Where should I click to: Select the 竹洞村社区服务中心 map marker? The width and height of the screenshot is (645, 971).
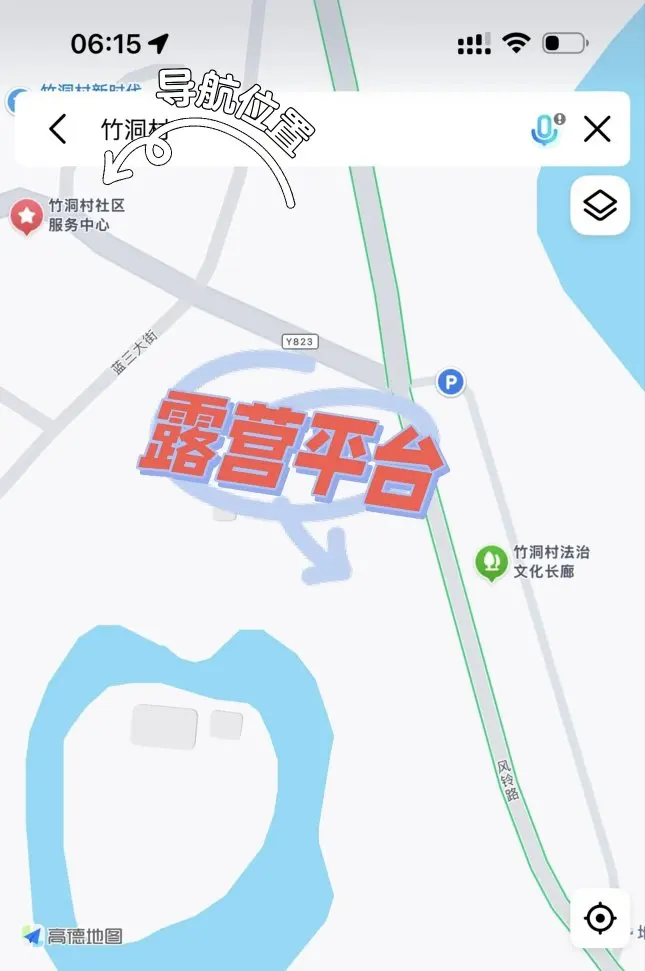(x=25, y=215)
